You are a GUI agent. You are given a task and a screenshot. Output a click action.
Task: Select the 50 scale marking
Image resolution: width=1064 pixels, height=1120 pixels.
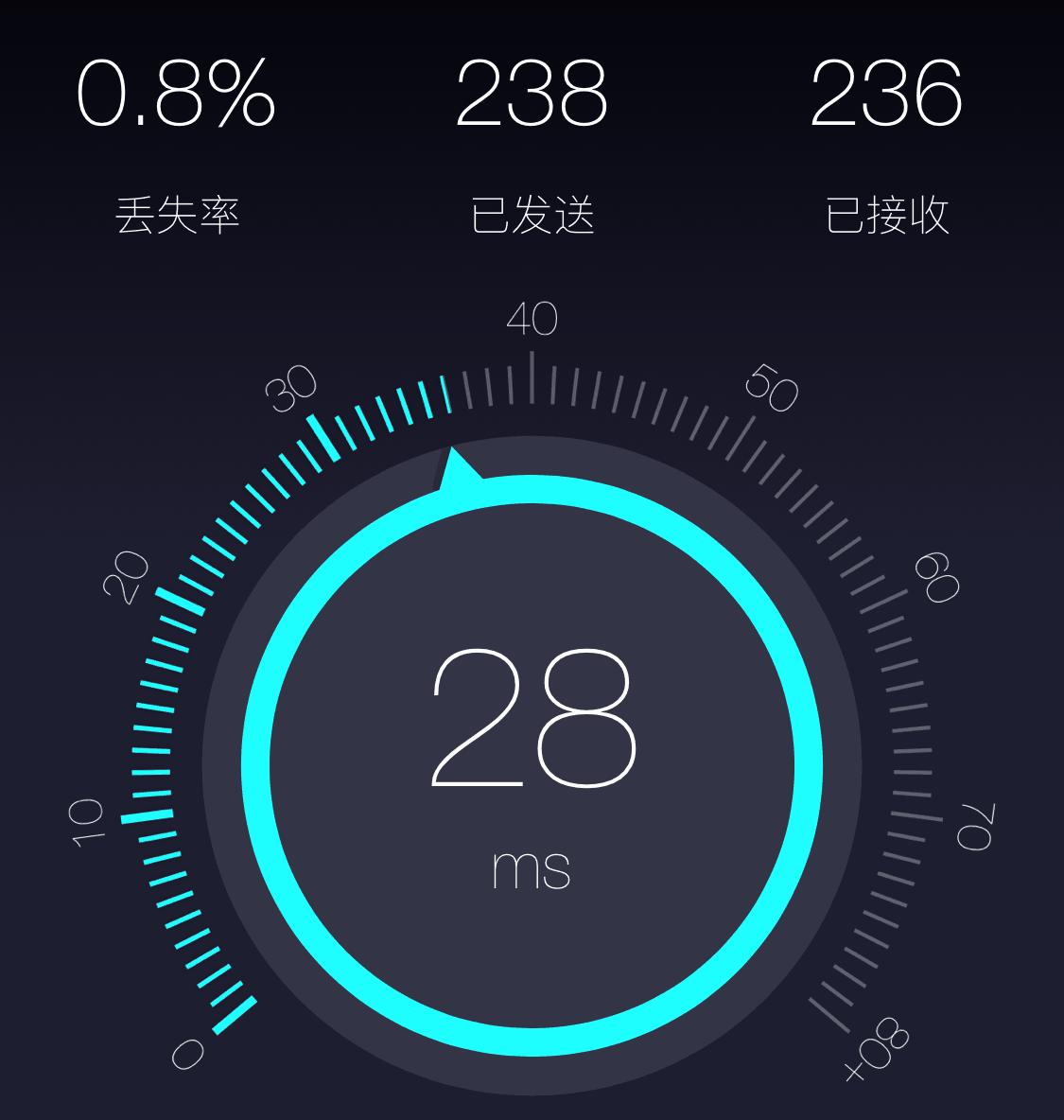(x=771, y=388)
